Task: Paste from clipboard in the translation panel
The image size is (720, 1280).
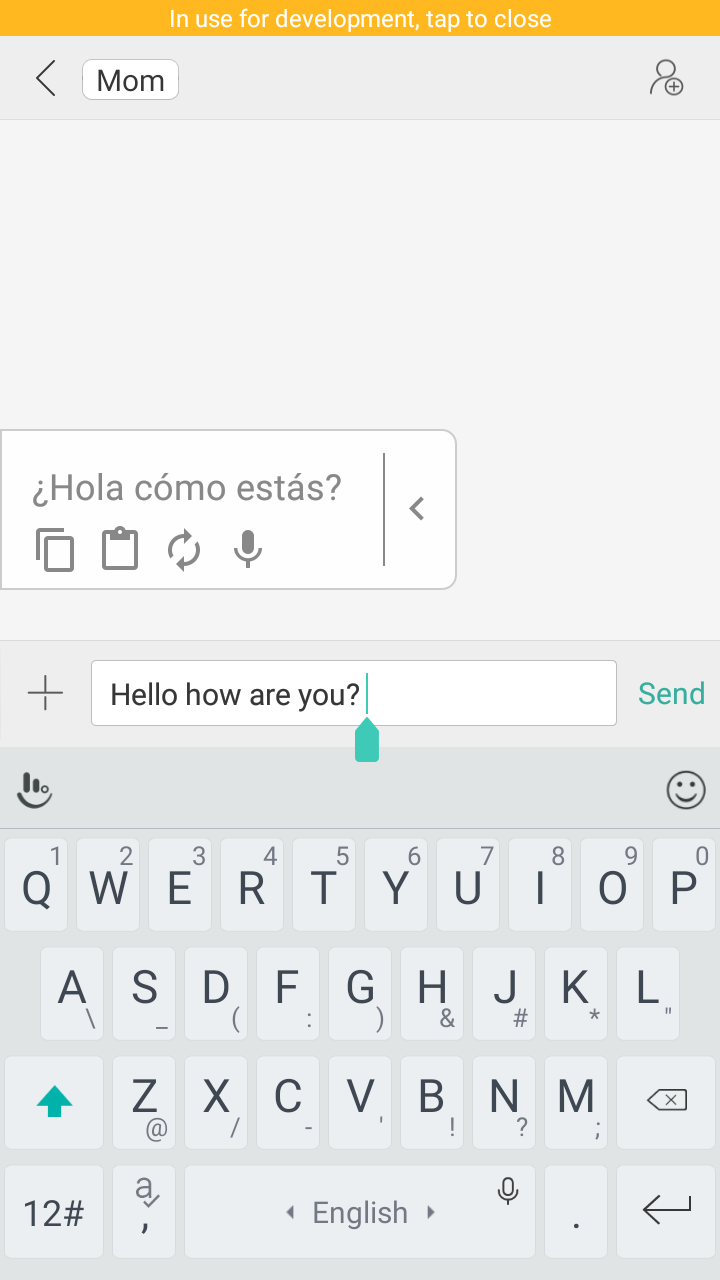Action: 119,549
